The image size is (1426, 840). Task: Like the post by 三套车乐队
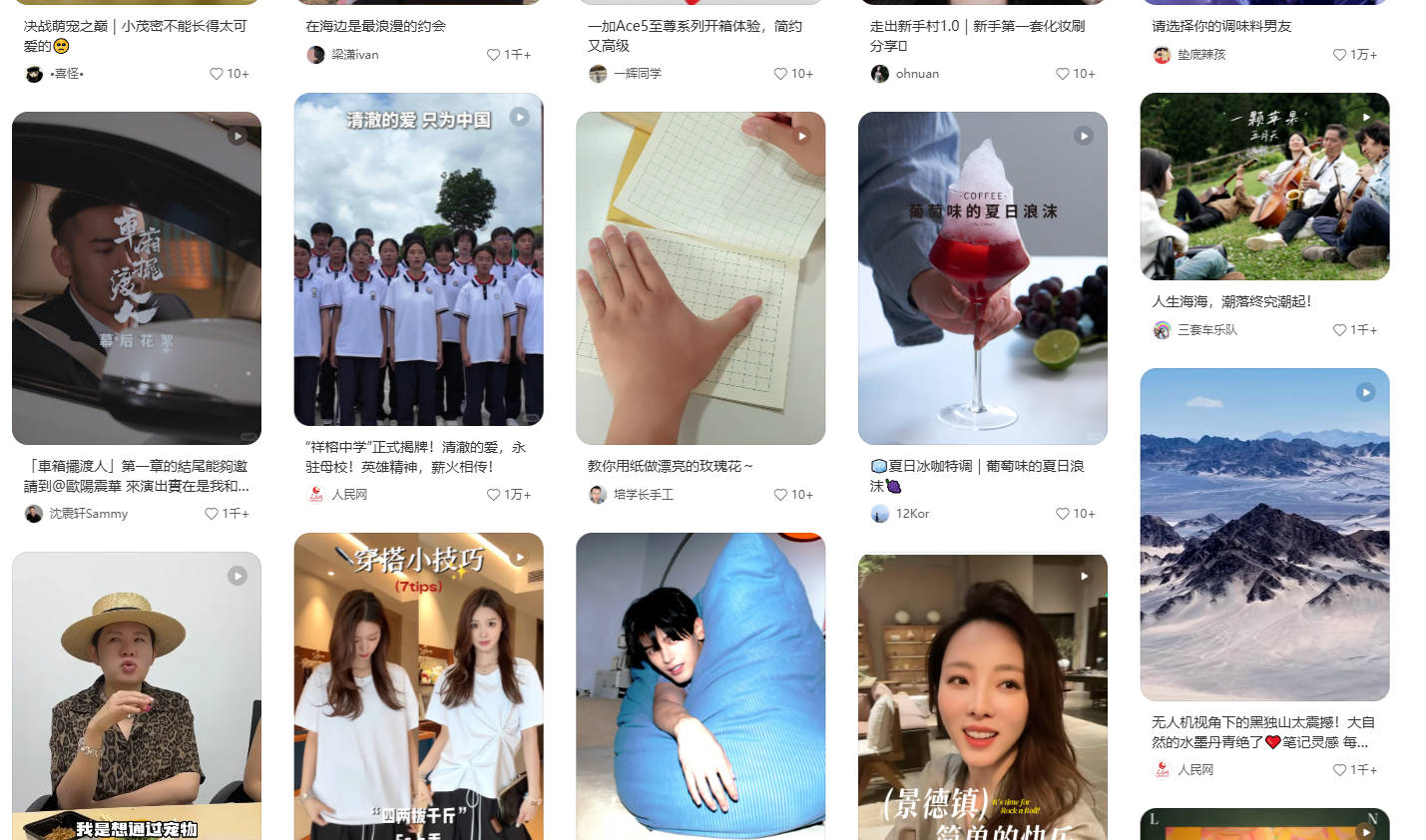(x=1339, y=330)
